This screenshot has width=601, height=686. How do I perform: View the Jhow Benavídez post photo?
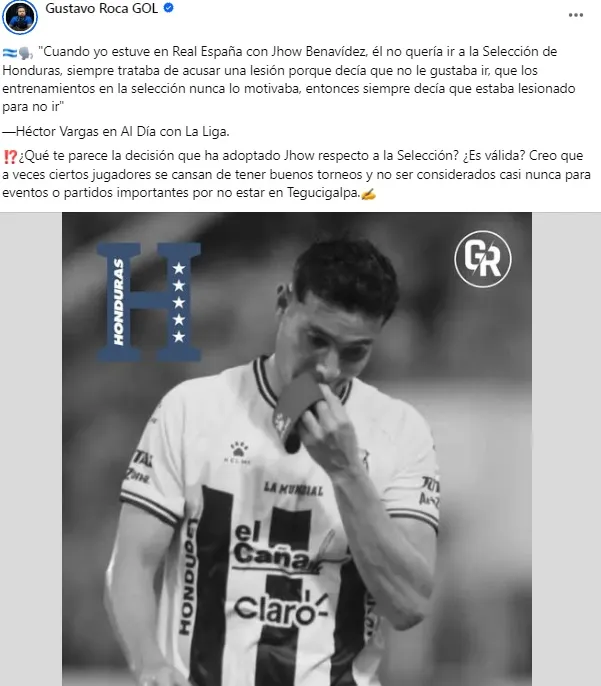300,448
